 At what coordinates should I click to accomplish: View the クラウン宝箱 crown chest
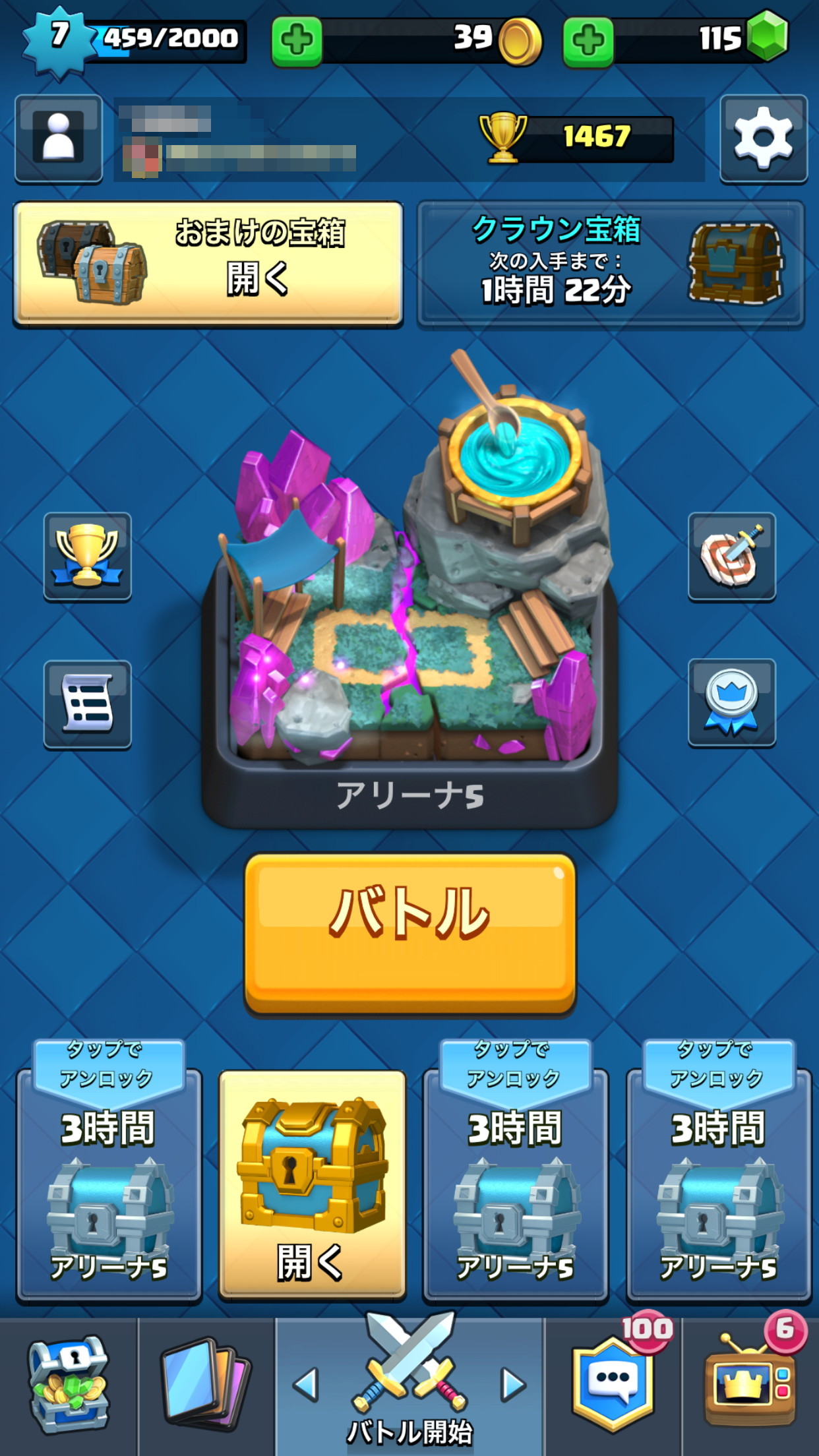pyautogui.click(x=611, y=263)
